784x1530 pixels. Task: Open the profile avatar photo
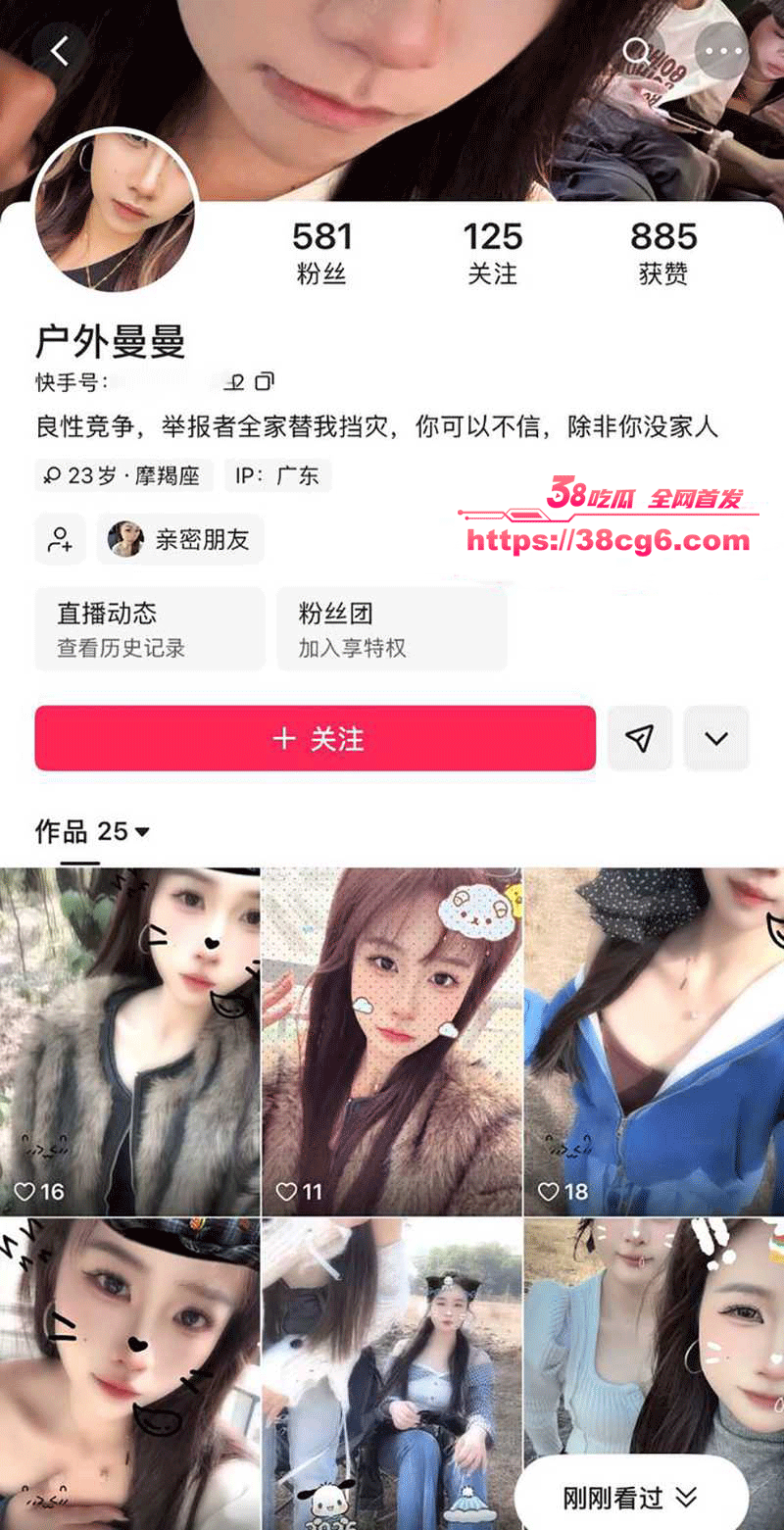point(117,214)
